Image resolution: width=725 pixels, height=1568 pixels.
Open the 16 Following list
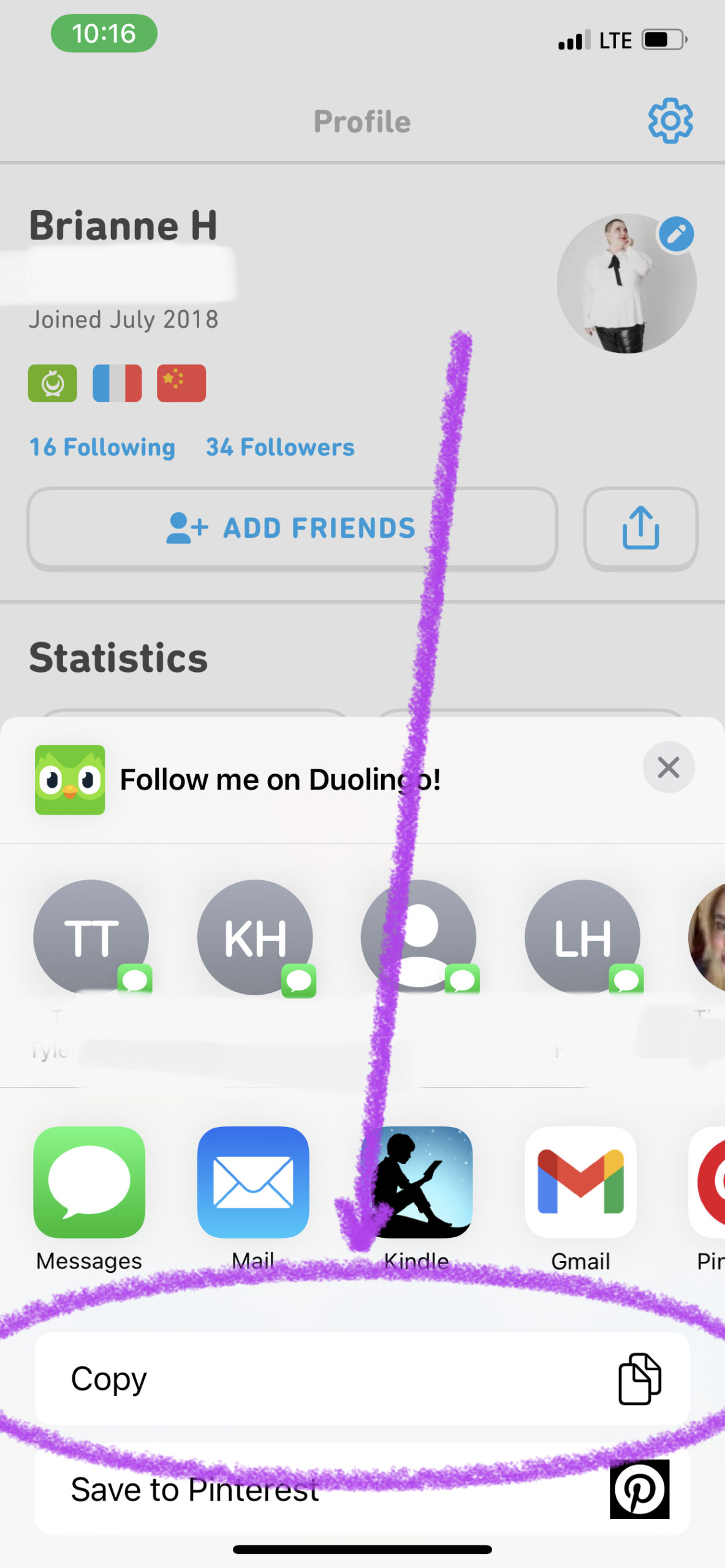pos(102,447)
